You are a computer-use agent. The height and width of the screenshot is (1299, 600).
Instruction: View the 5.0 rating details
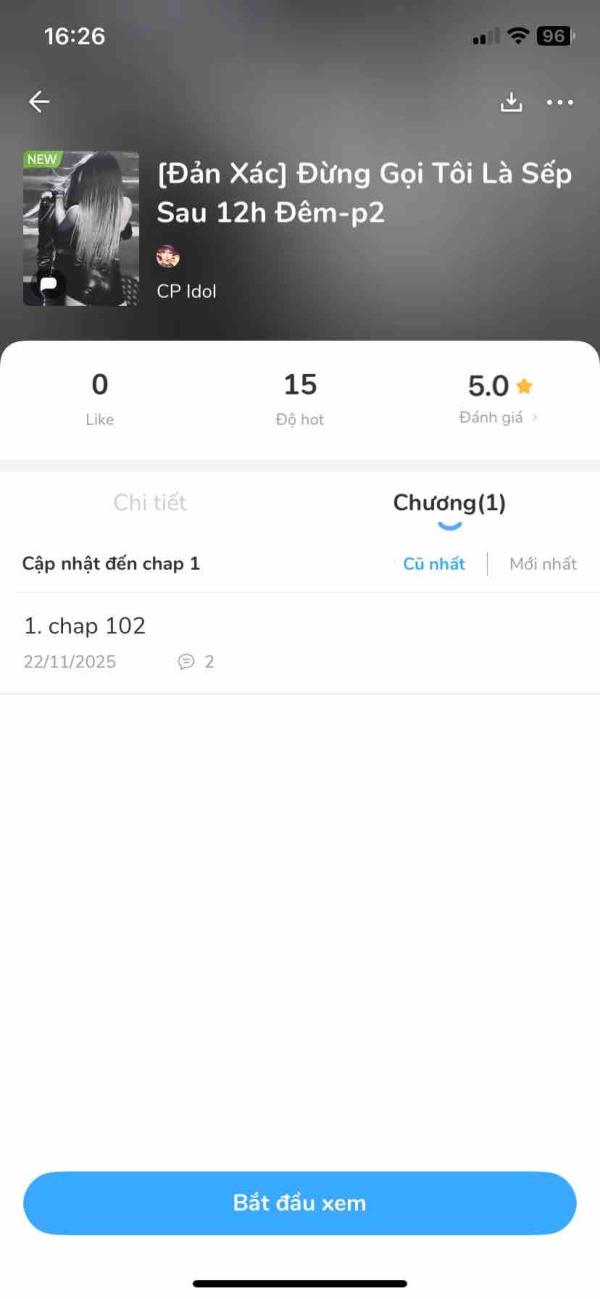(x=499, y=398)
